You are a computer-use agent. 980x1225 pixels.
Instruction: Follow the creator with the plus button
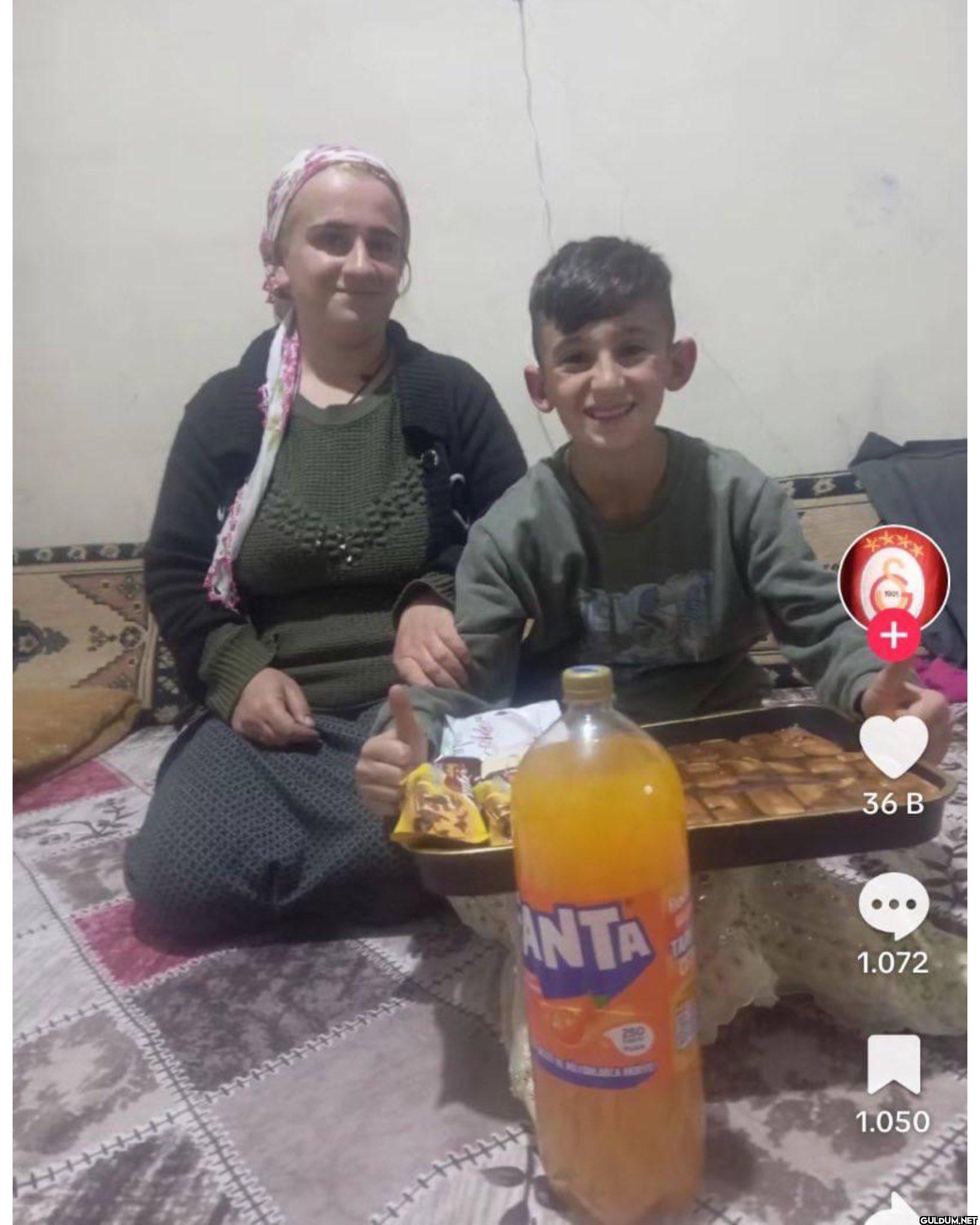pyautogui.click(x=894, y=636)
